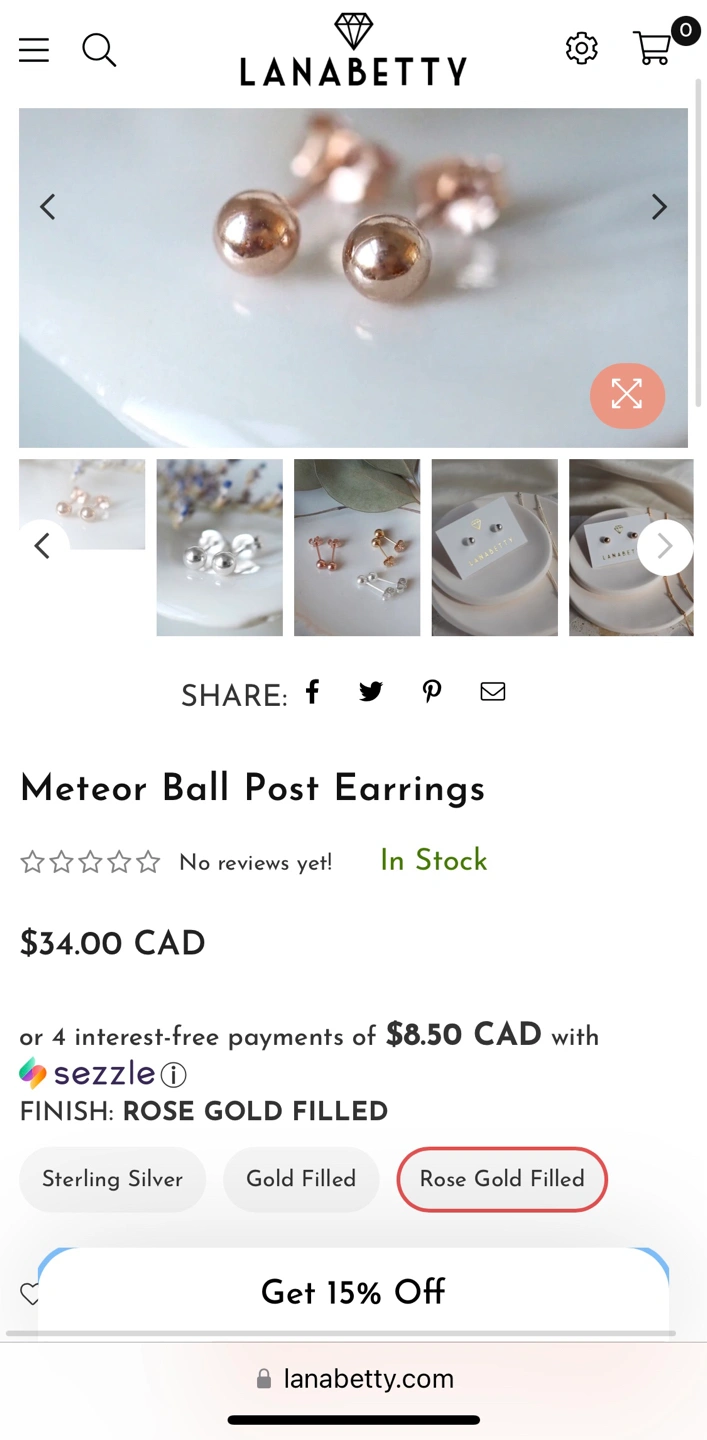Expand product image to fullscreen
The image size is (707, 1440).
pos(627,395)
